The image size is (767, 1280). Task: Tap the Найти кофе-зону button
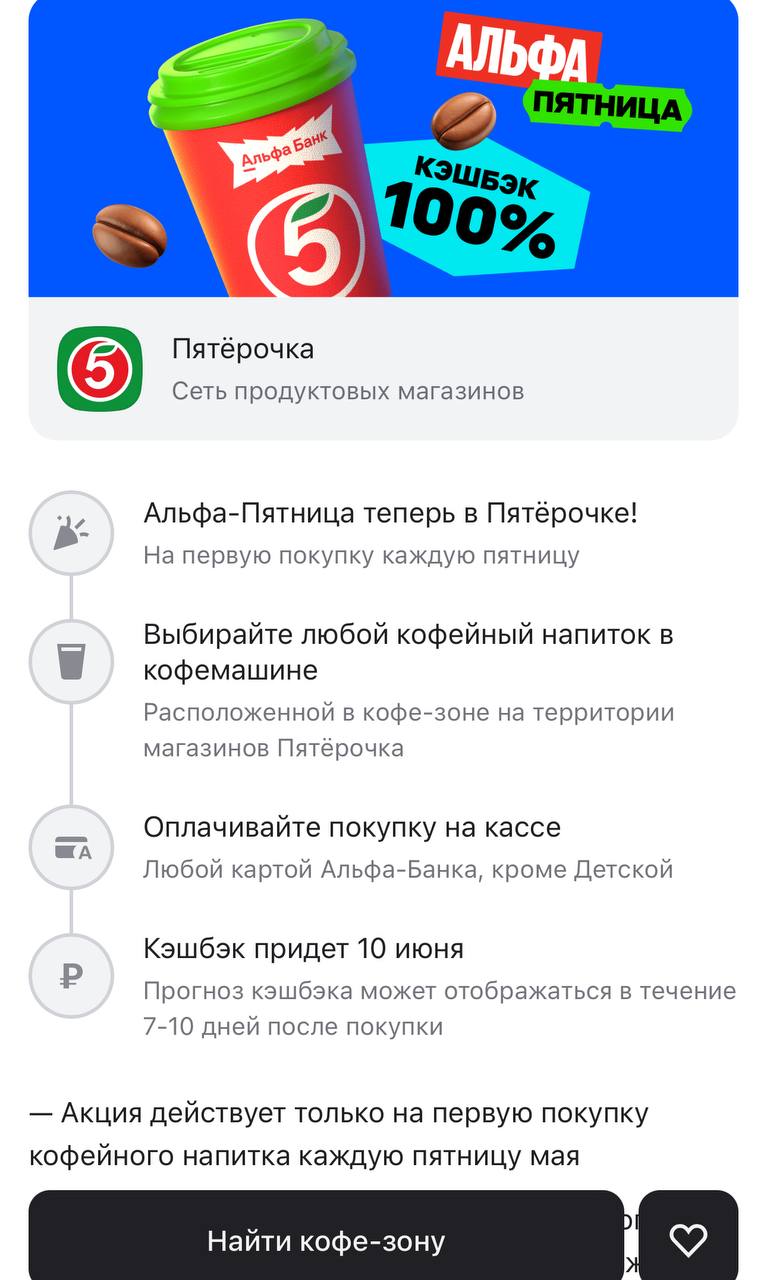(325, 1240)
